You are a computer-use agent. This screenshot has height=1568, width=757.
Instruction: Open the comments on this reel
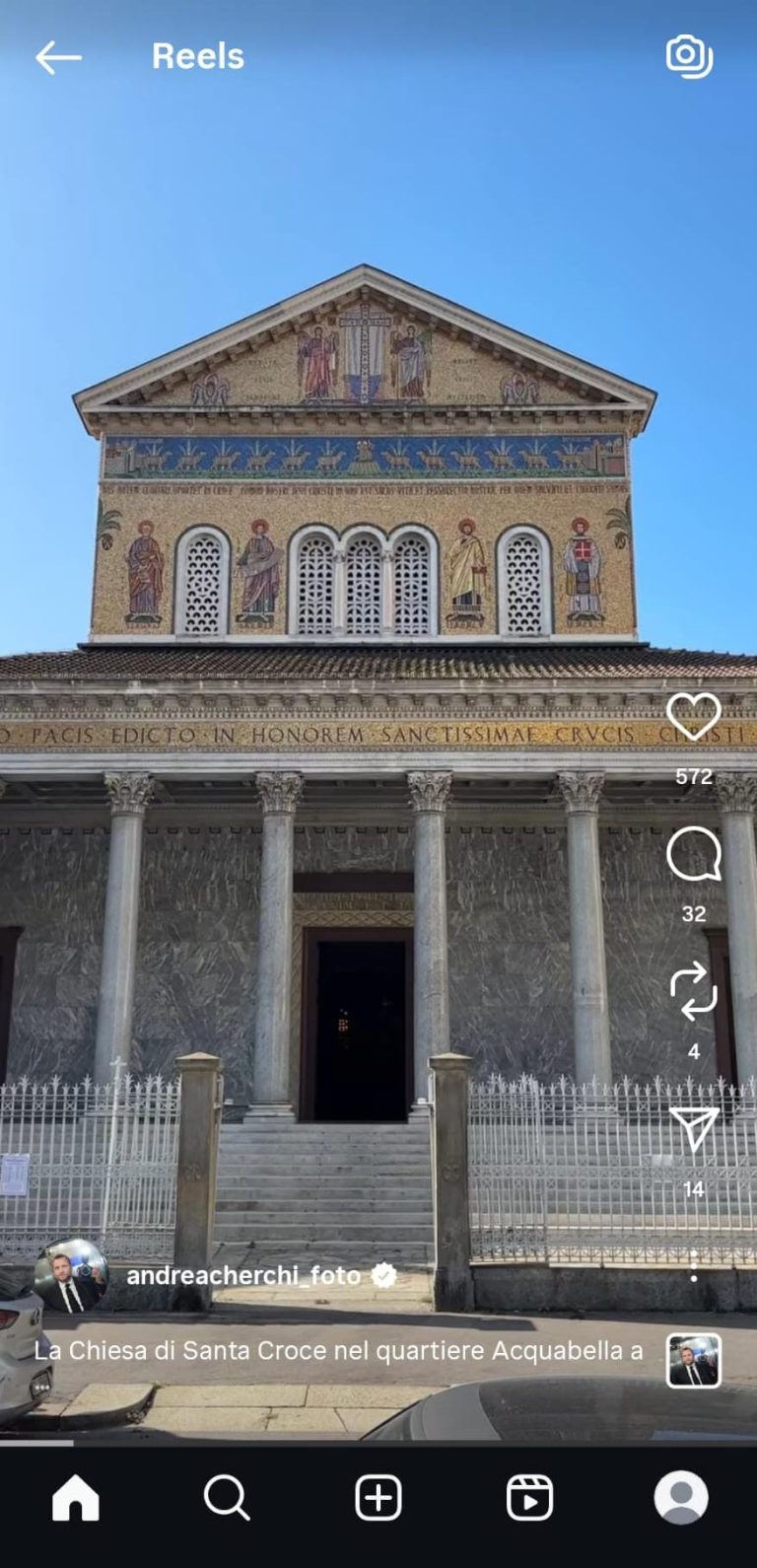pyautogui.click(x=694, y=854)
